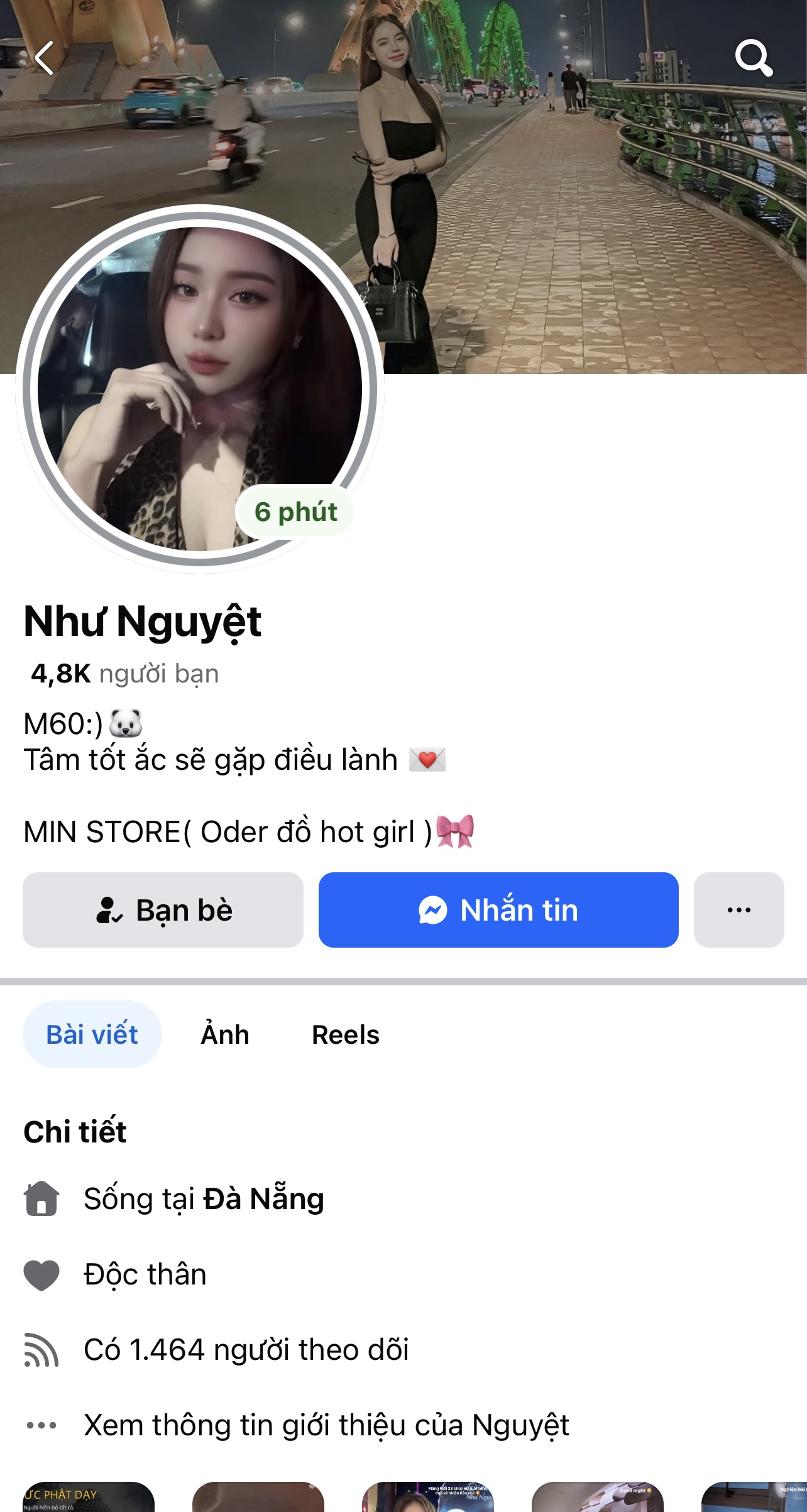This screenshot has height=1512, width=807.
Task: Send a message with Nhắn tin
Action: point(498,910)
